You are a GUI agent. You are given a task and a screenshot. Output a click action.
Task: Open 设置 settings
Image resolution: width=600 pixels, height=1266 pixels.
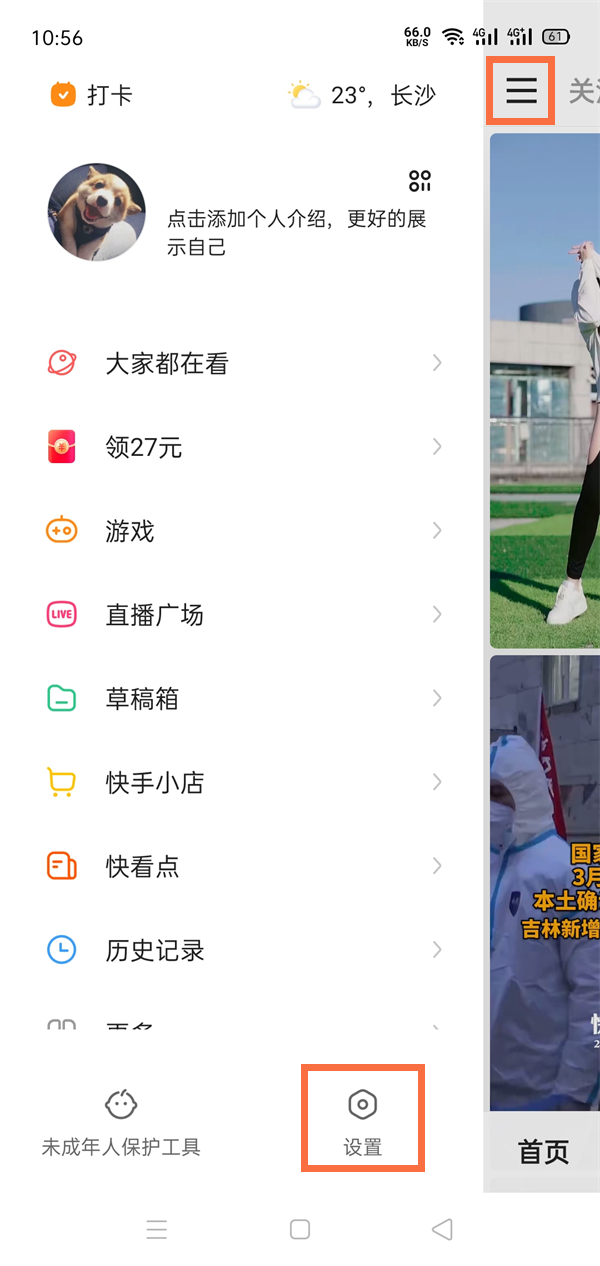click(362, 1122)
